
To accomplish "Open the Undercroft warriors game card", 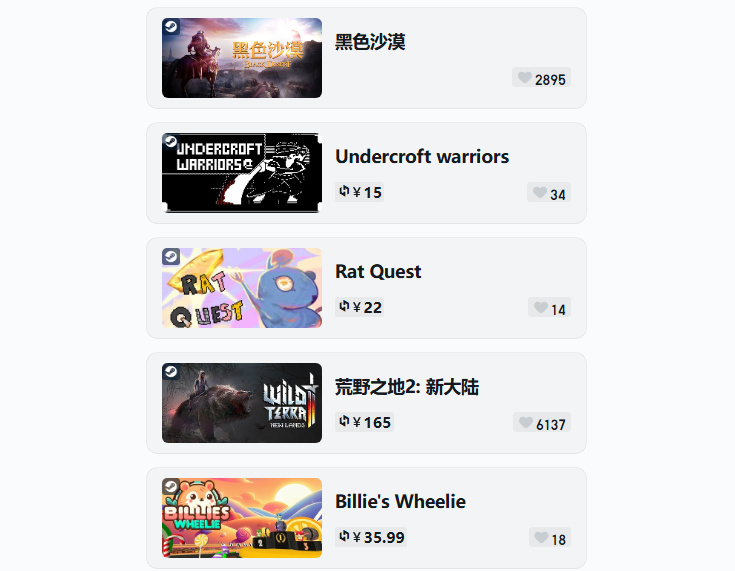I will [422, 157].
